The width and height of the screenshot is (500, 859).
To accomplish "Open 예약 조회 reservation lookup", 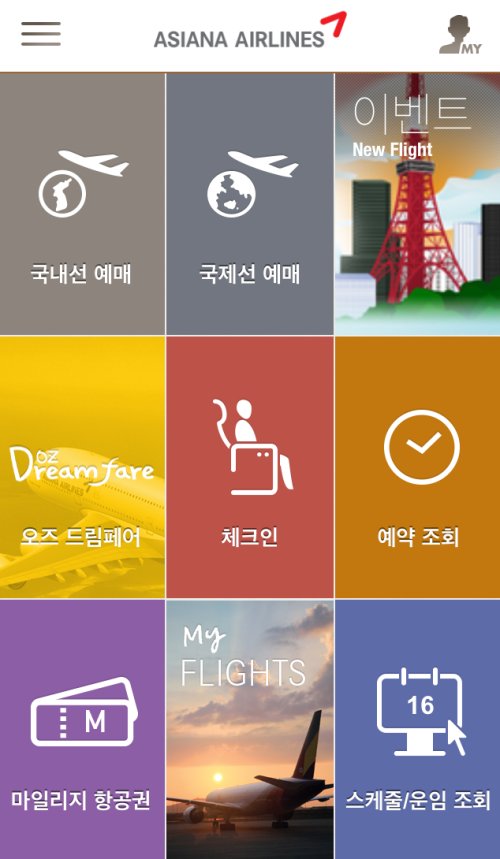I will [417, 467].
